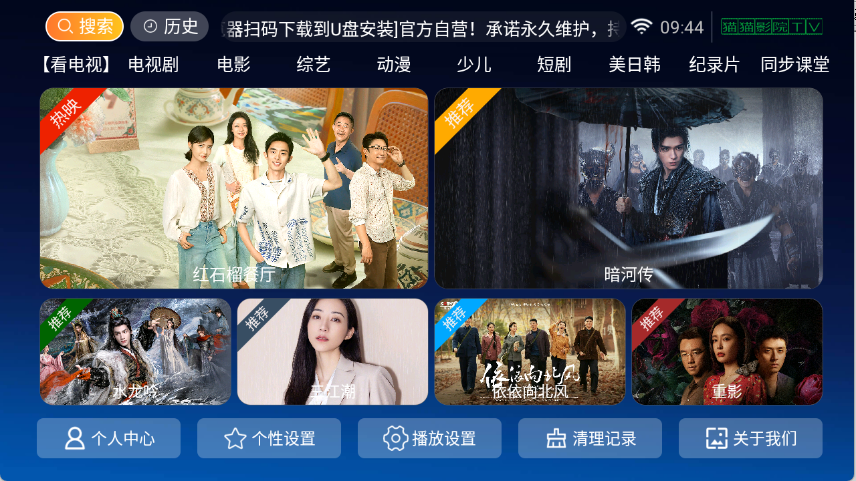The image size is (856, 481).
Task: Select the 美日韩 tab
Action: pyautogui.click(x=634, y=65)
